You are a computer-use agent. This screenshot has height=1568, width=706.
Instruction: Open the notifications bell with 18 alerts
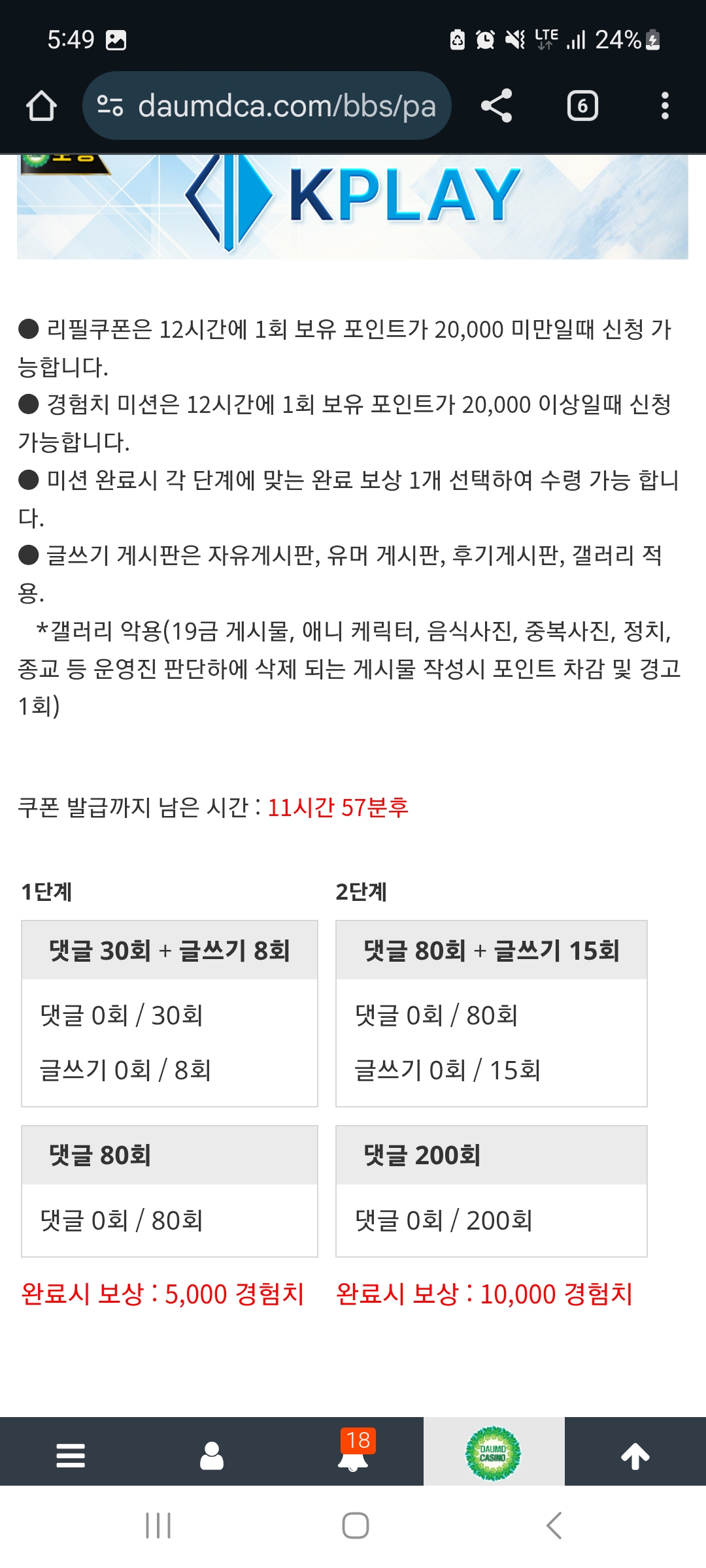(x=353, y=1455)
